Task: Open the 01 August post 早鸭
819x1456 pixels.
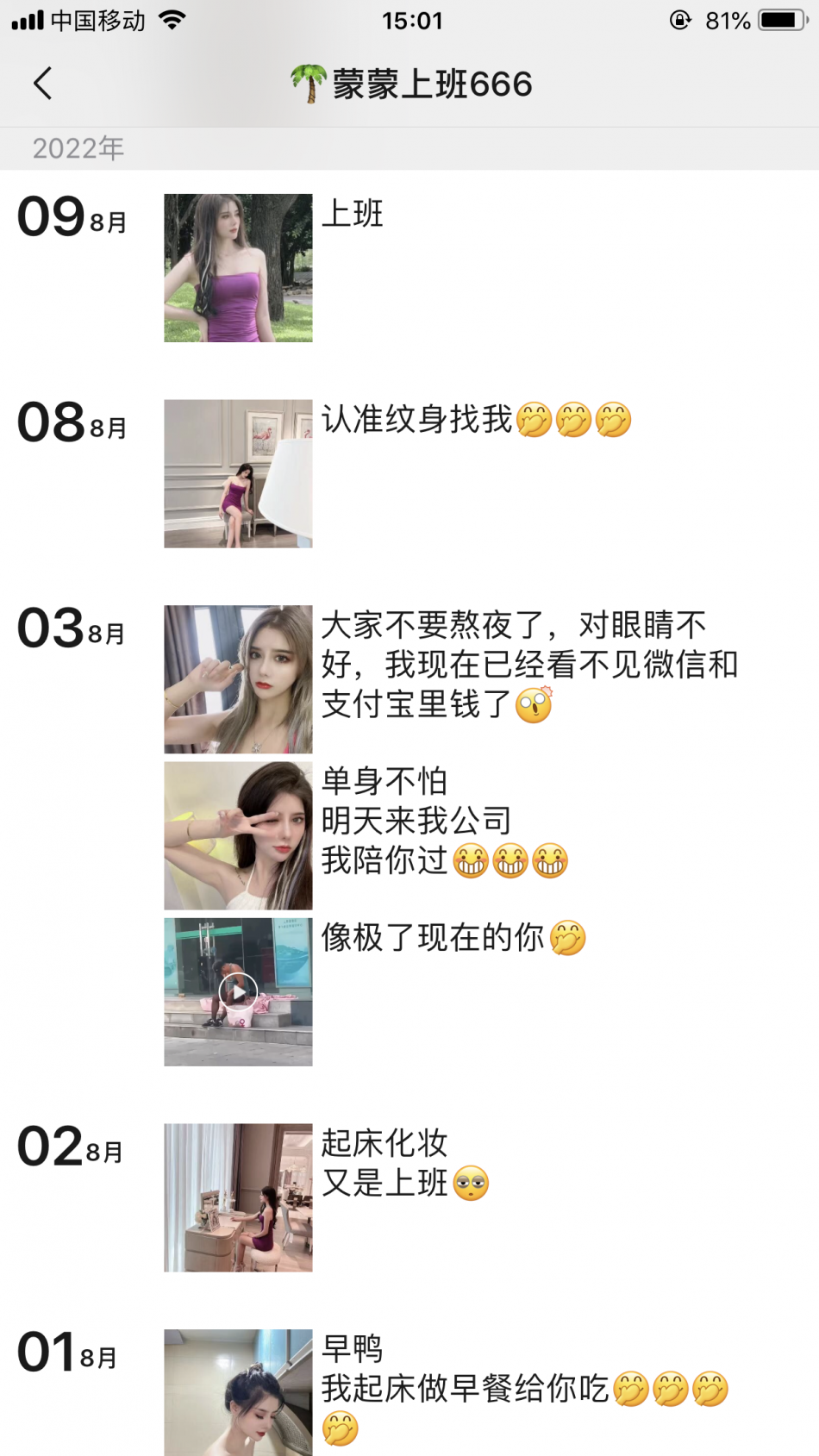Action: (238, 1392)
